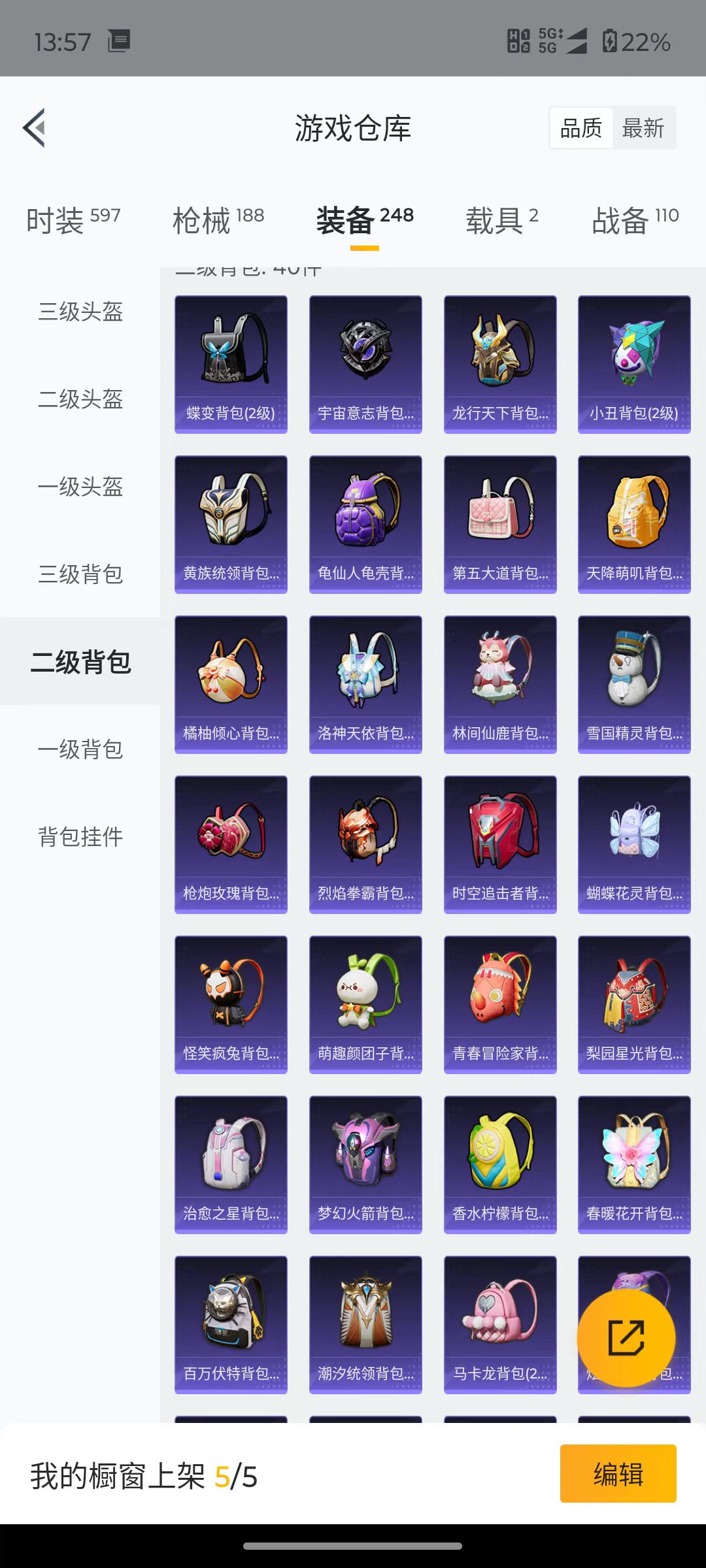Open 背包挂件 category
Viewport: 706px width, 1568px height.
[x=80, y=837]
